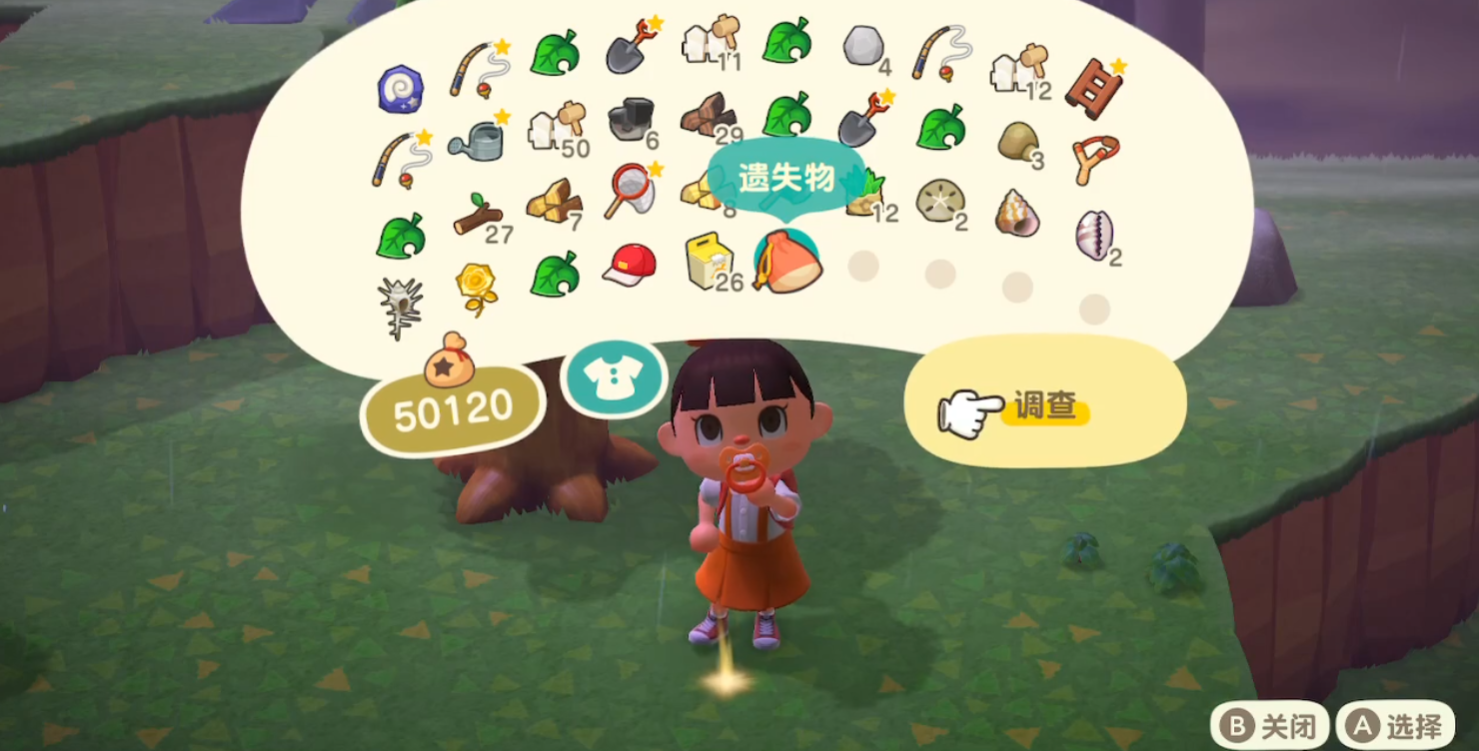Open the clothing wardrobe shirt icon

(x=613, y=380)
